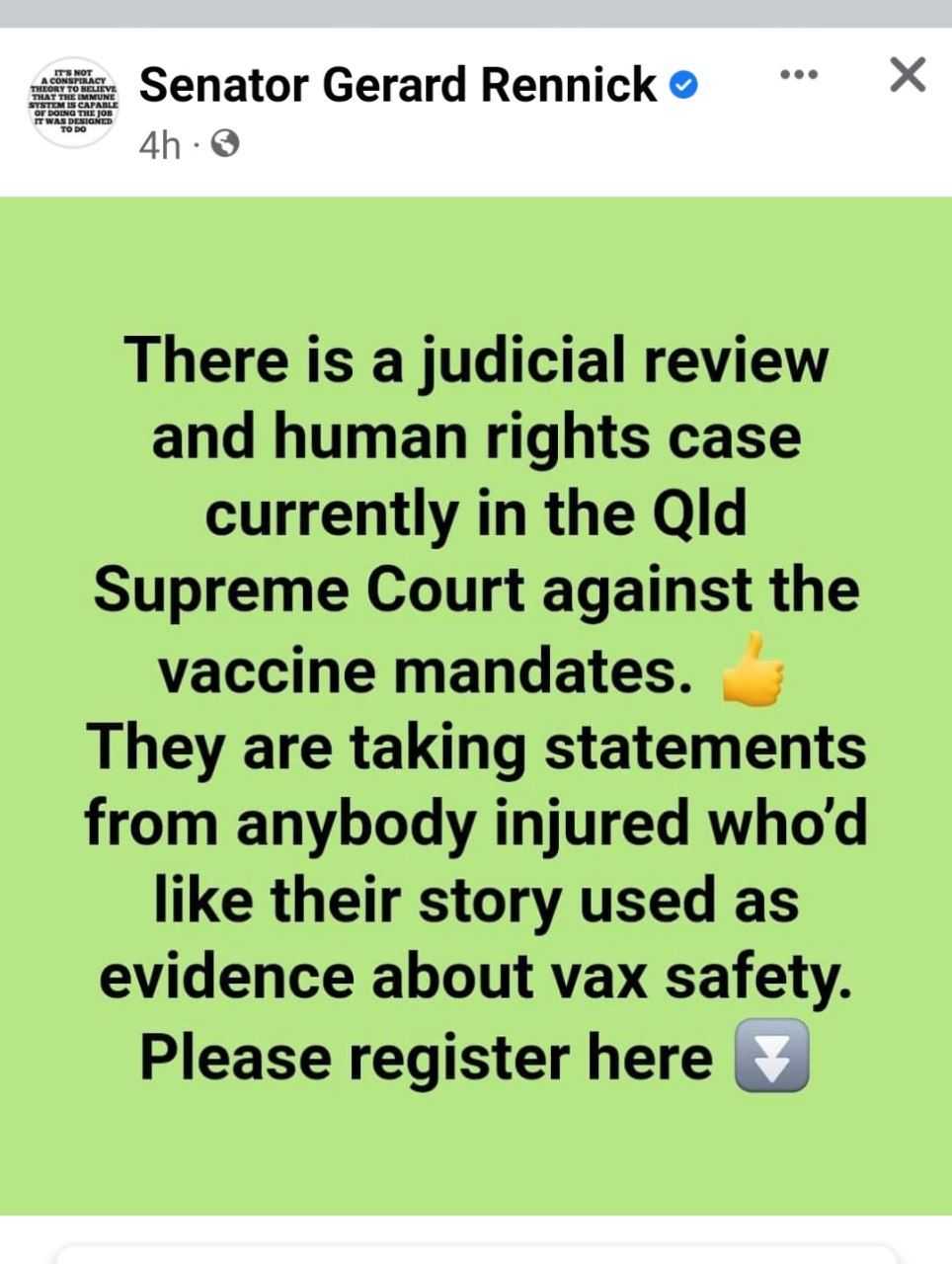Open the three-dot post options menu
Viewport: 952px width, 1264px height.
pyautogui.click(x=799, y=75)
